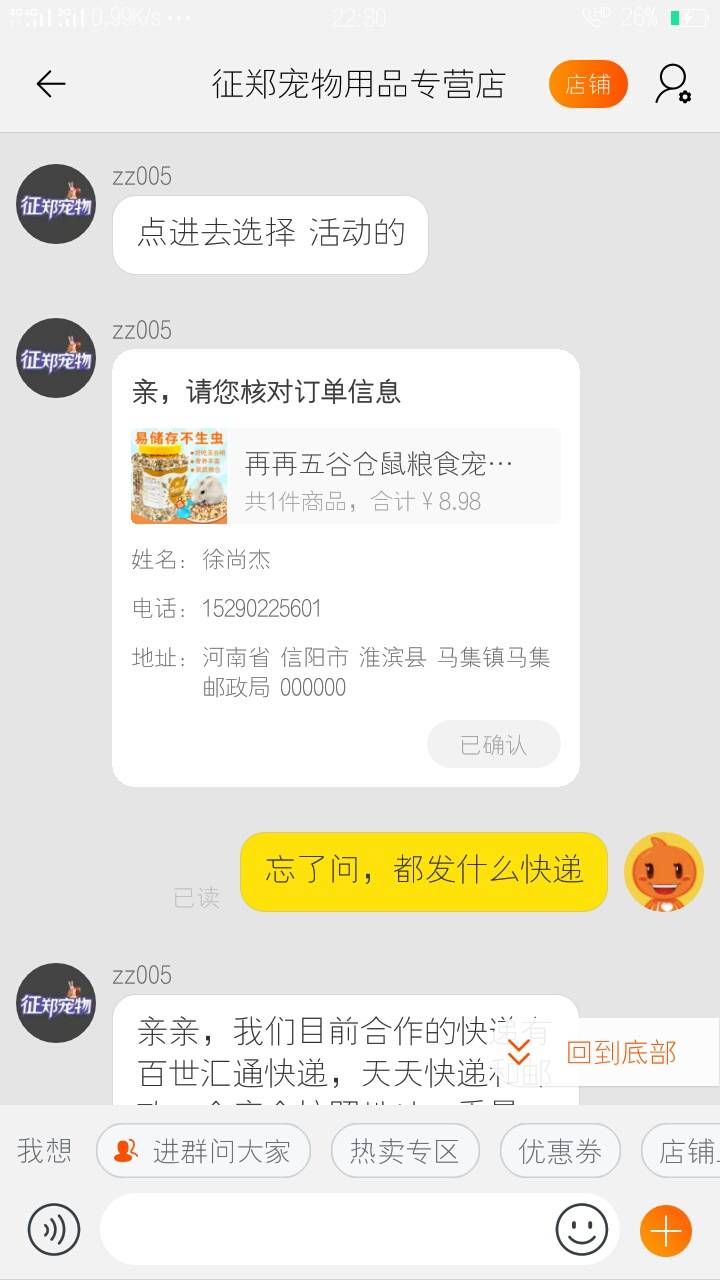The height and width of the screenshot is (1280, 720).
Task: Tap the 征郑宠物 seller avatar
Action: [x=56, y=204]
